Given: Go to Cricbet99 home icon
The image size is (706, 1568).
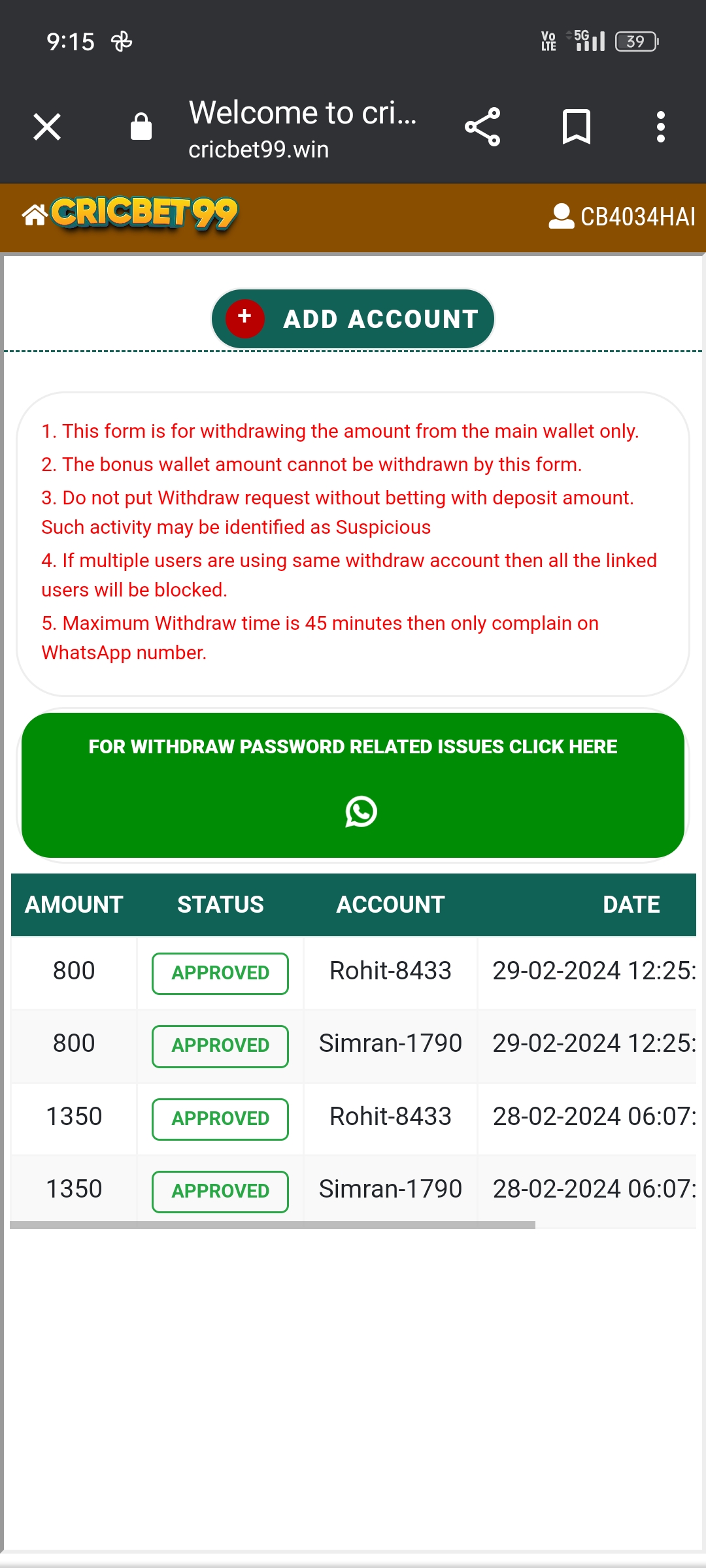Looking at the screenshot, I should tap(35, 215).
